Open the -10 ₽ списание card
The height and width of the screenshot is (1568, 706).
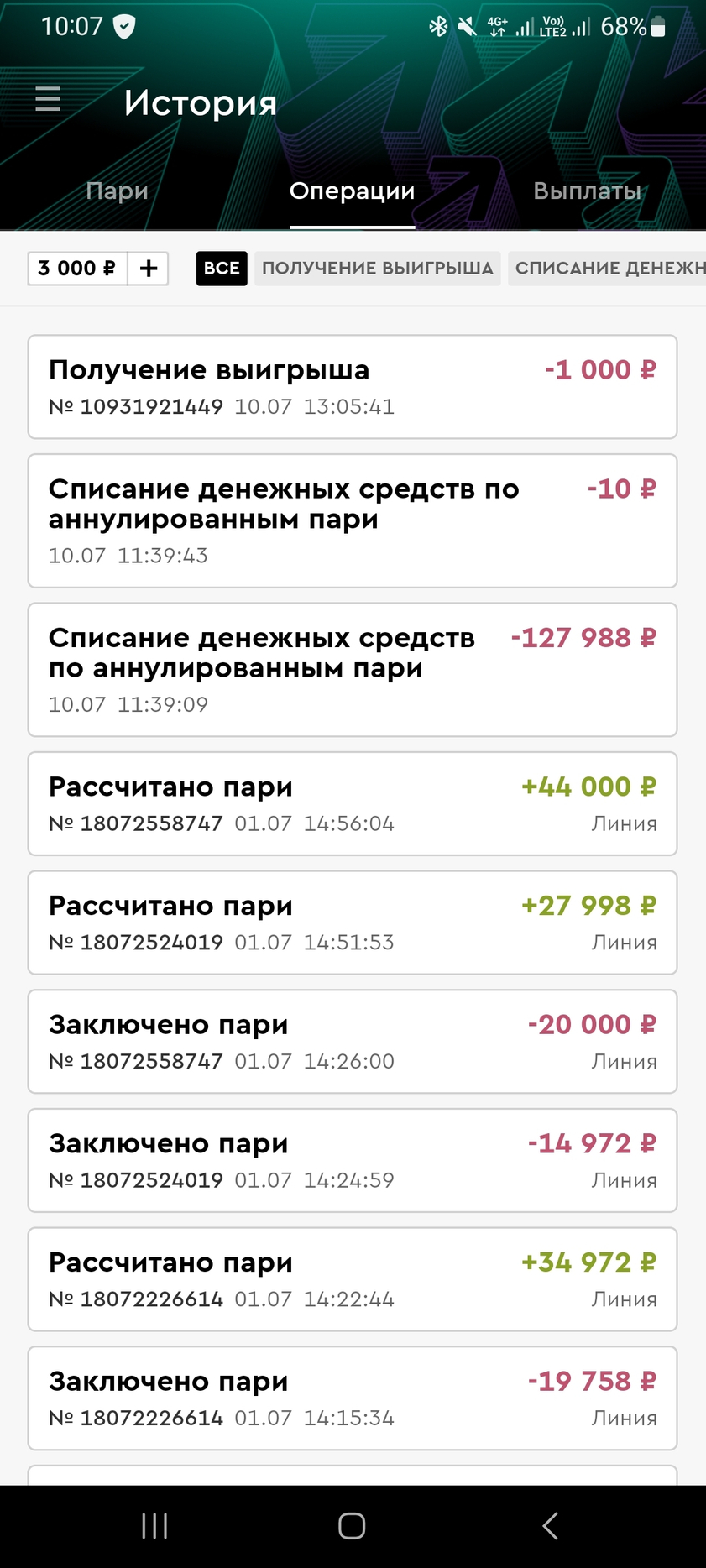click(x=353, y=520)
